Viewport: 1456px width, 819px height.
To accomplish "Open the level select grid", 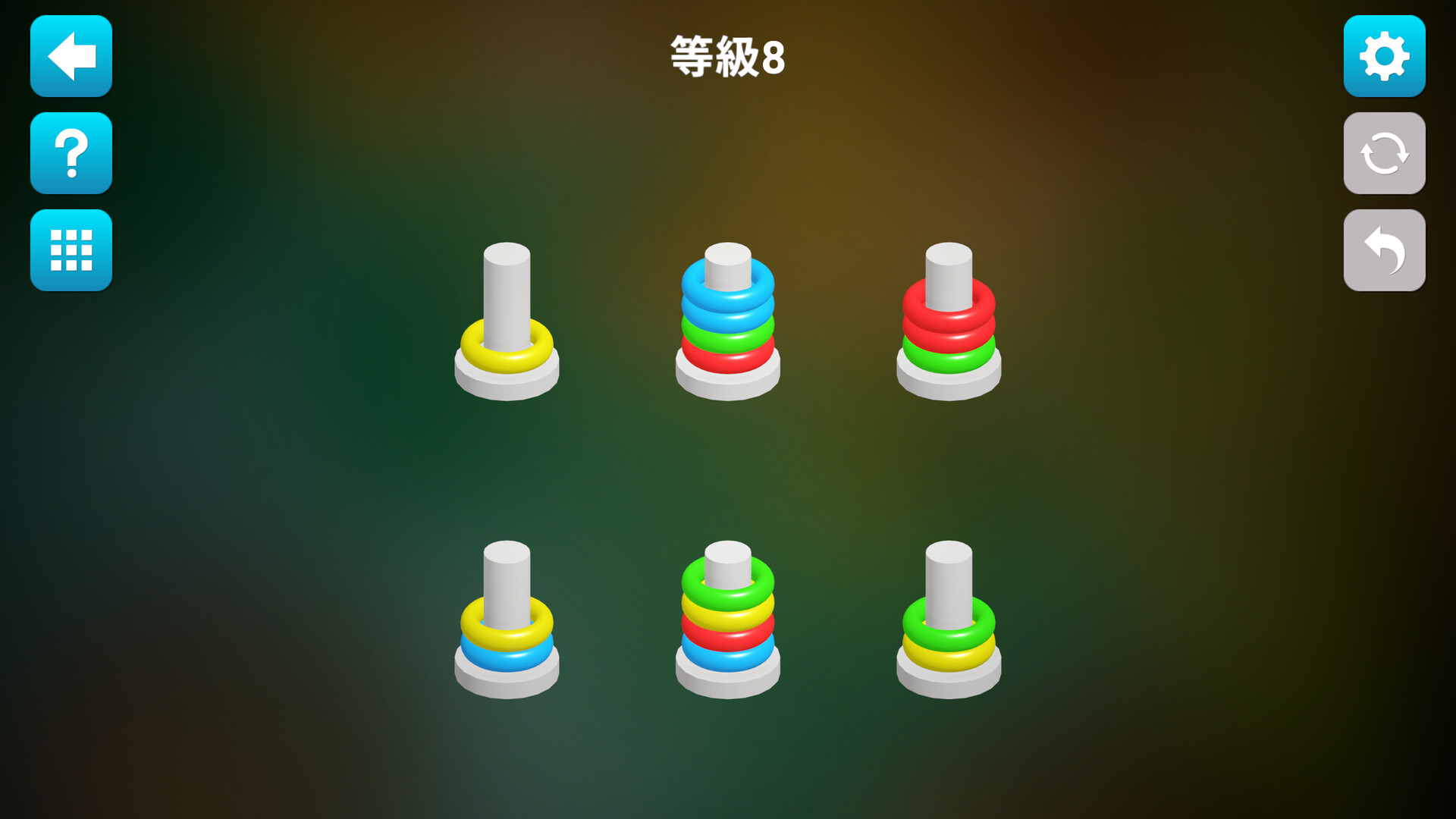I will (71, 250).
